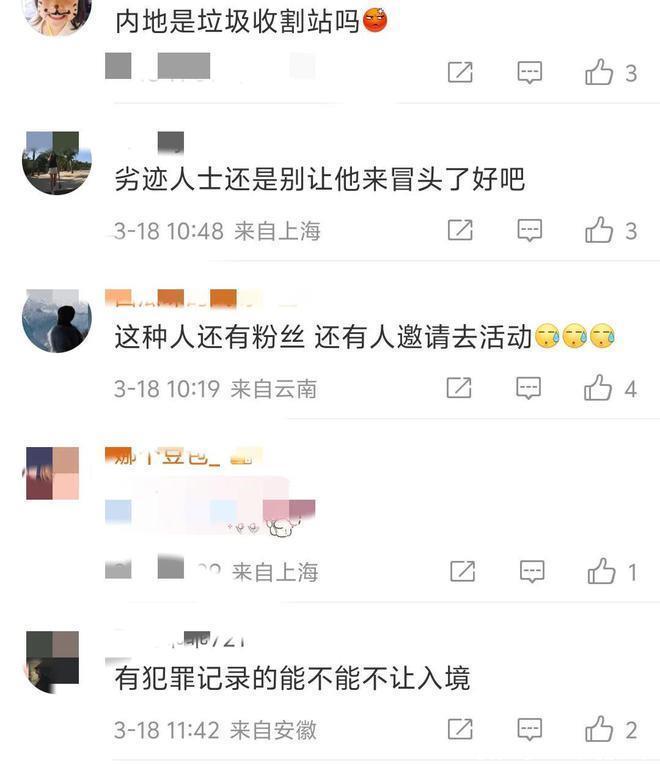Repost the comment 有犯罪记录的能不能不让入境

pos(460,729)
